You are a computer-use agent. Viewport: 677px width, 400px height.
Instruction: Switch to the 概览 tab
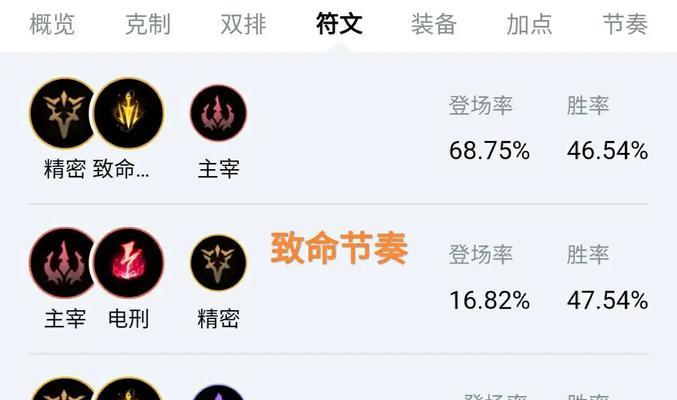pyautogui.click(x=52, y=24)
